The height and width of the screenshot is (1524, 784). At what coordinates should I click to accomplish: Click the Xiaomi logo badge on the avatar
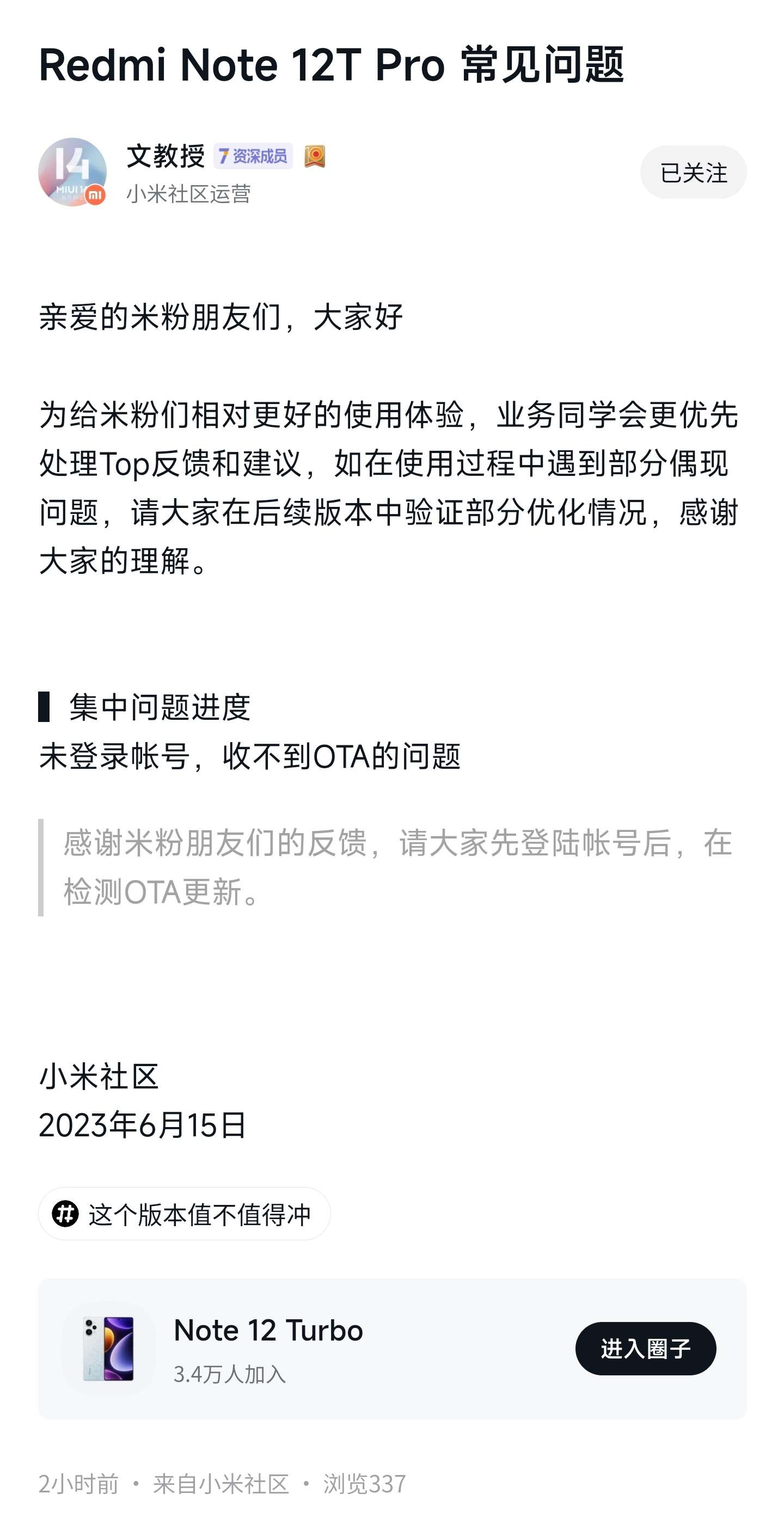coord(96,195)
